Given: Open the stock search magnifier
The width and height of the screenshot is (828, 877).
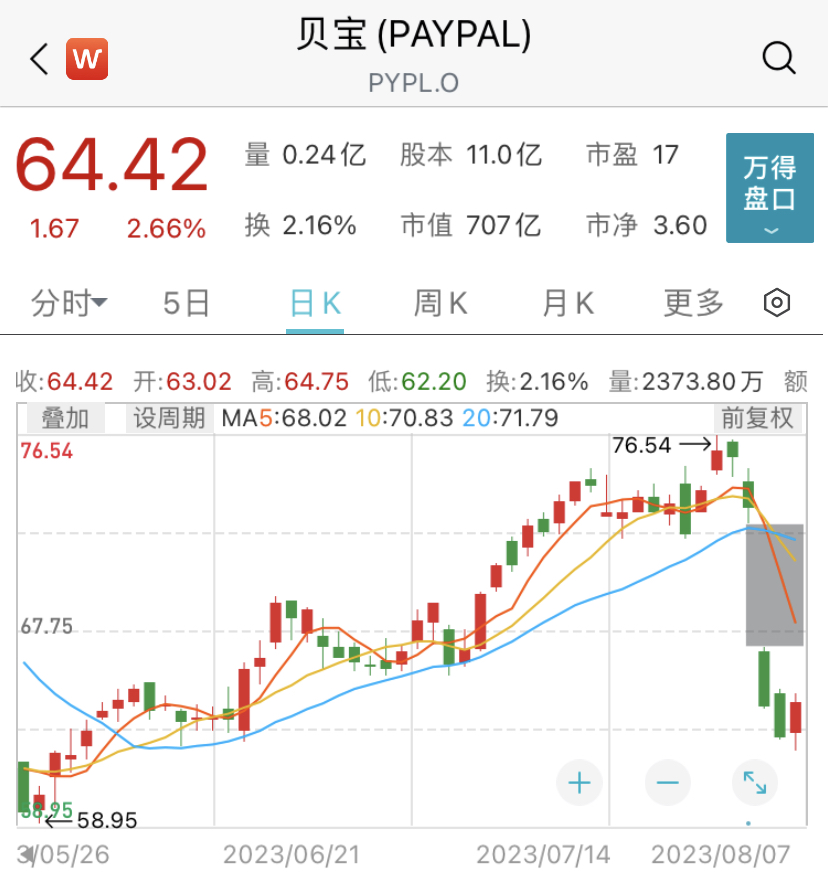Looking at the screenshot, I should [779, 58].
